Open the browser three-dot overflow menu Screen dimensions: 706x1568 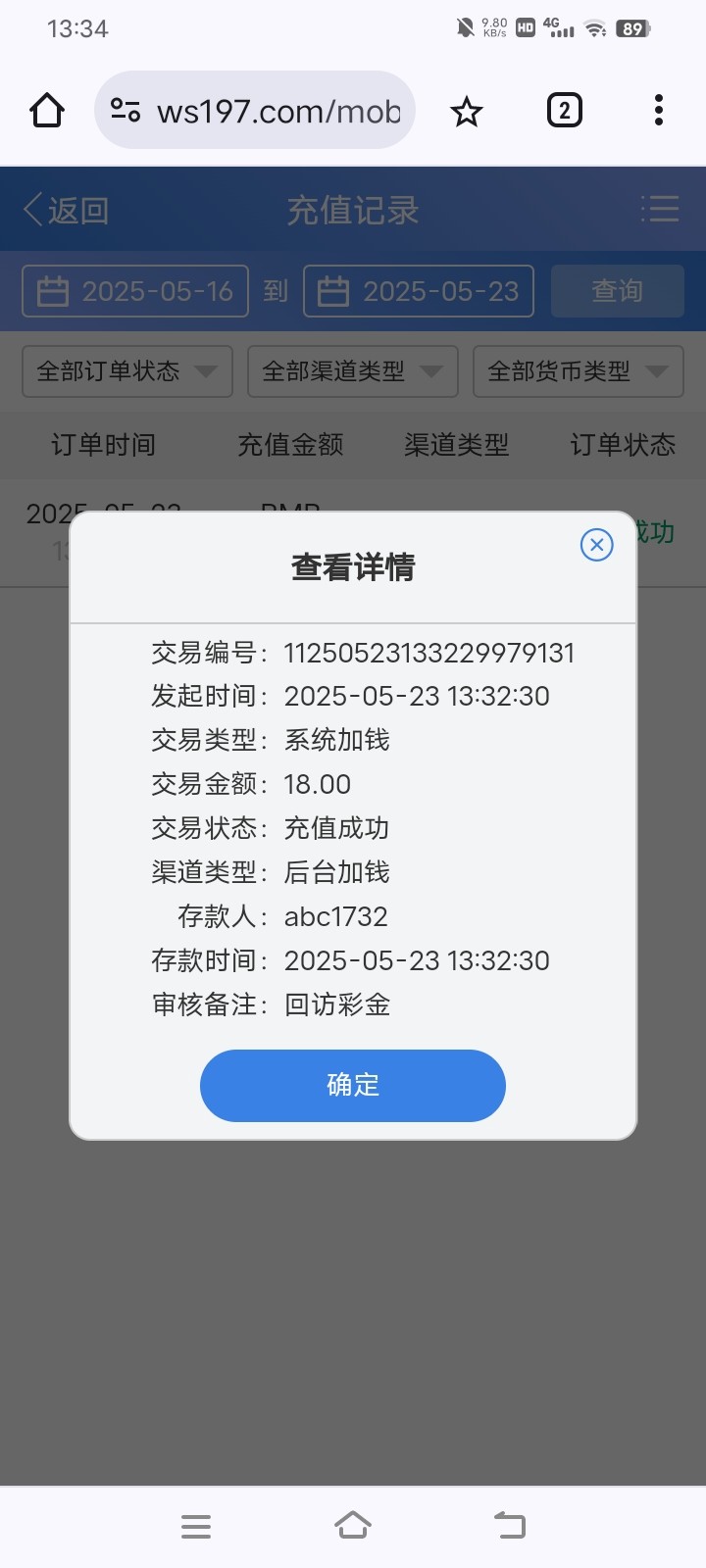[x=659, y=110]
